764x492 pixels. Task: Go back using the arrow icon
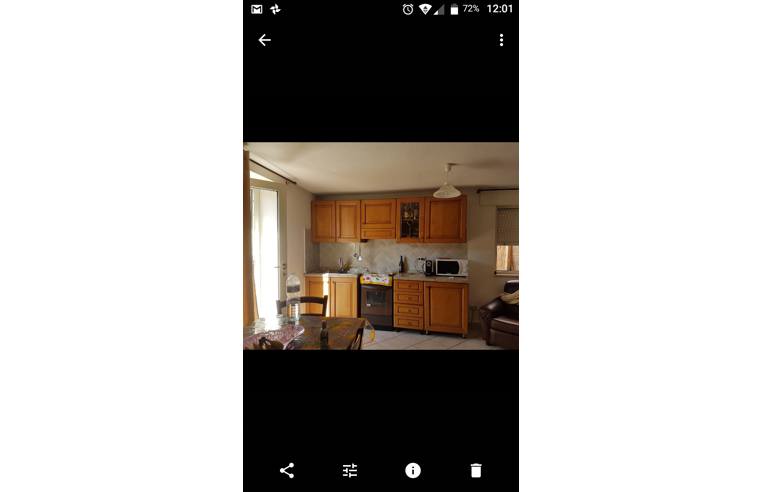click(x=264, y=40)
